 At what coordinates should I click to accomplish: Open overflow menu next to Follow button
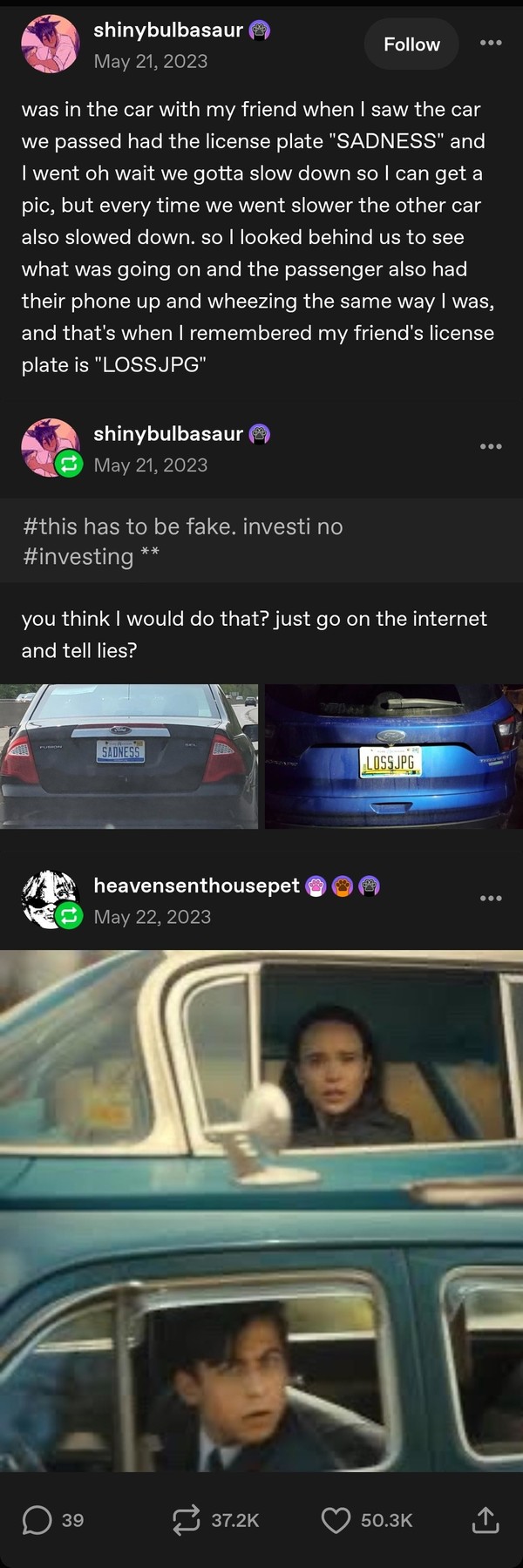pyautogui.click(x=491, y=43)
